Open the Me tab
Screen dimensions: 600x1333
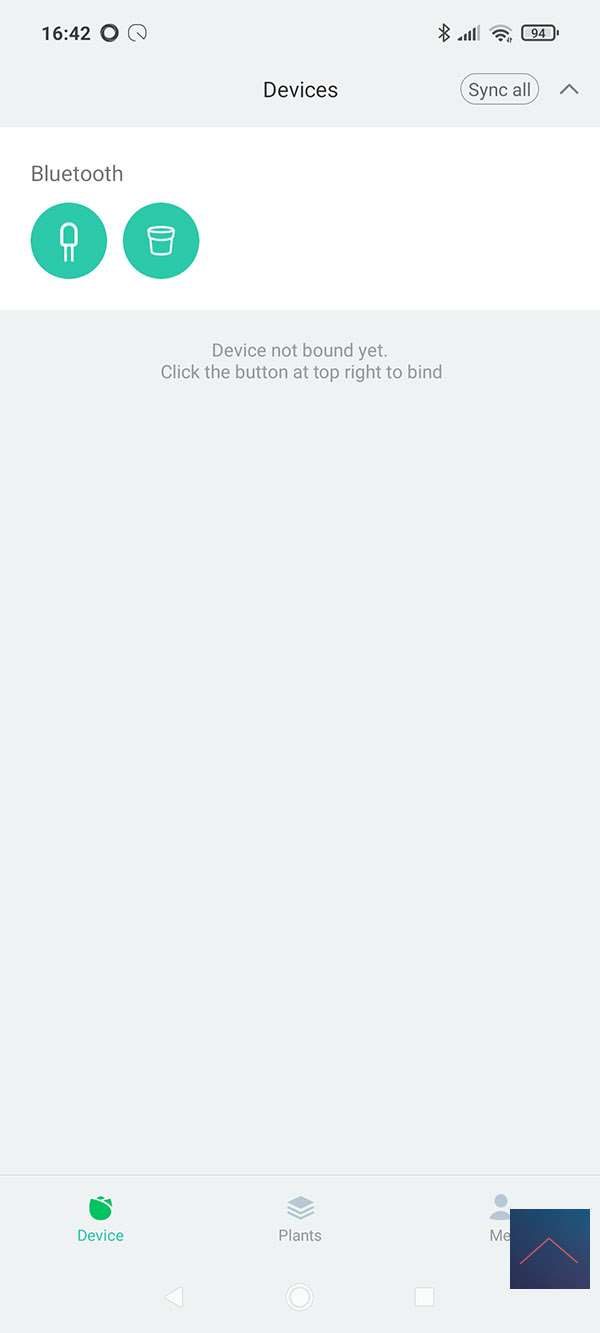click(499, 1216)
